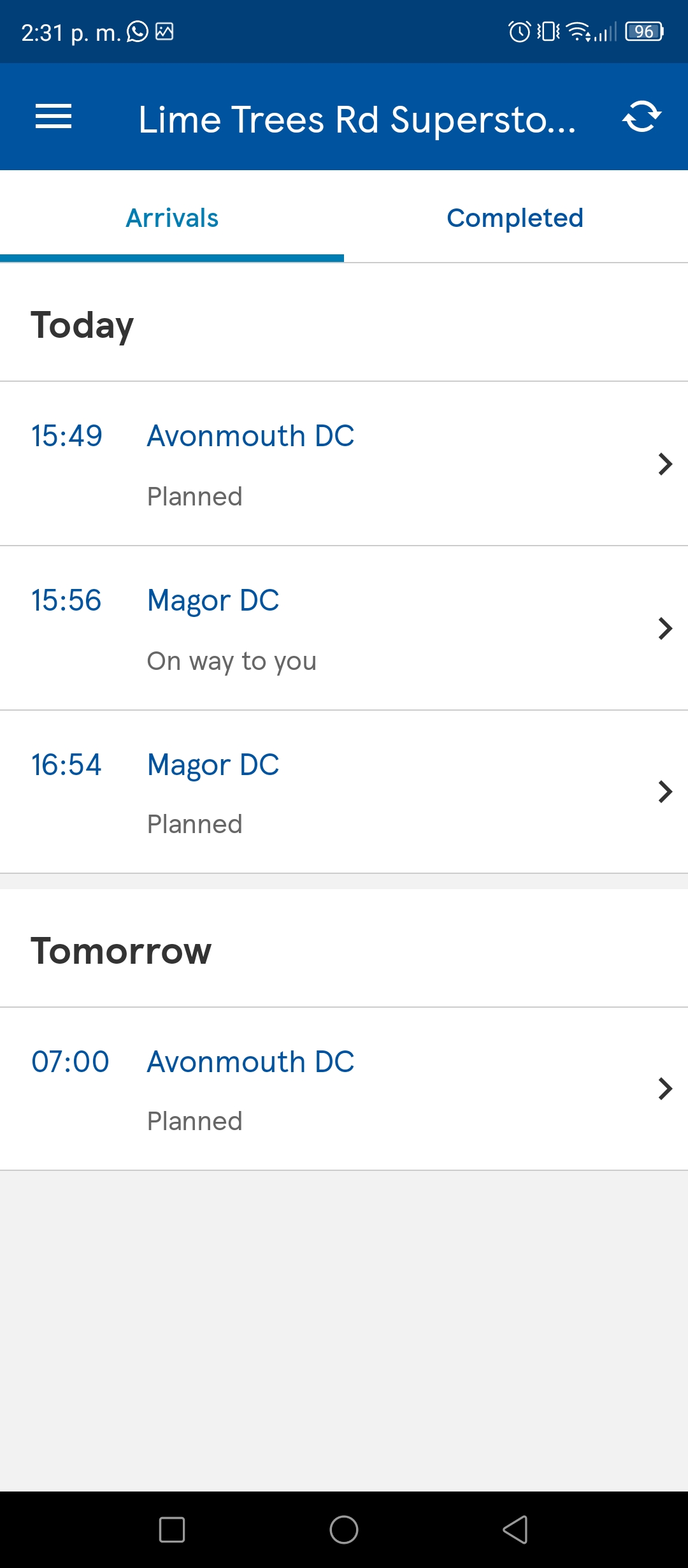Open the 16:54 Magor DC planned delivery

(344, 792)
